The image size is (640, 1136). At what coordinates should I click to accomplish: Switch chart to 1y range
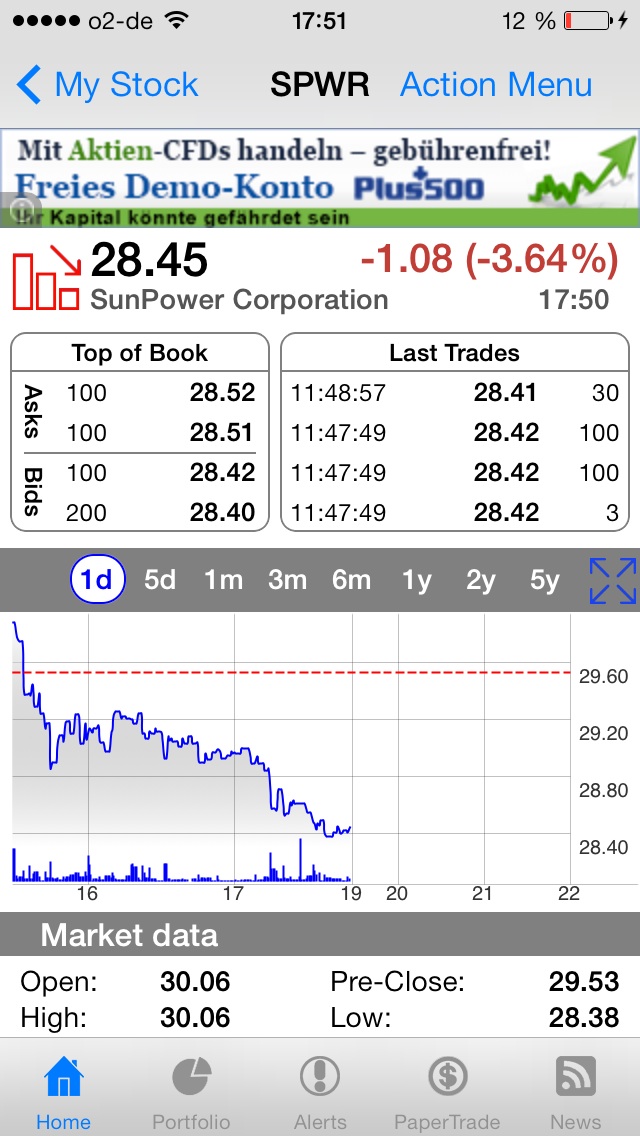coord(416,581)
